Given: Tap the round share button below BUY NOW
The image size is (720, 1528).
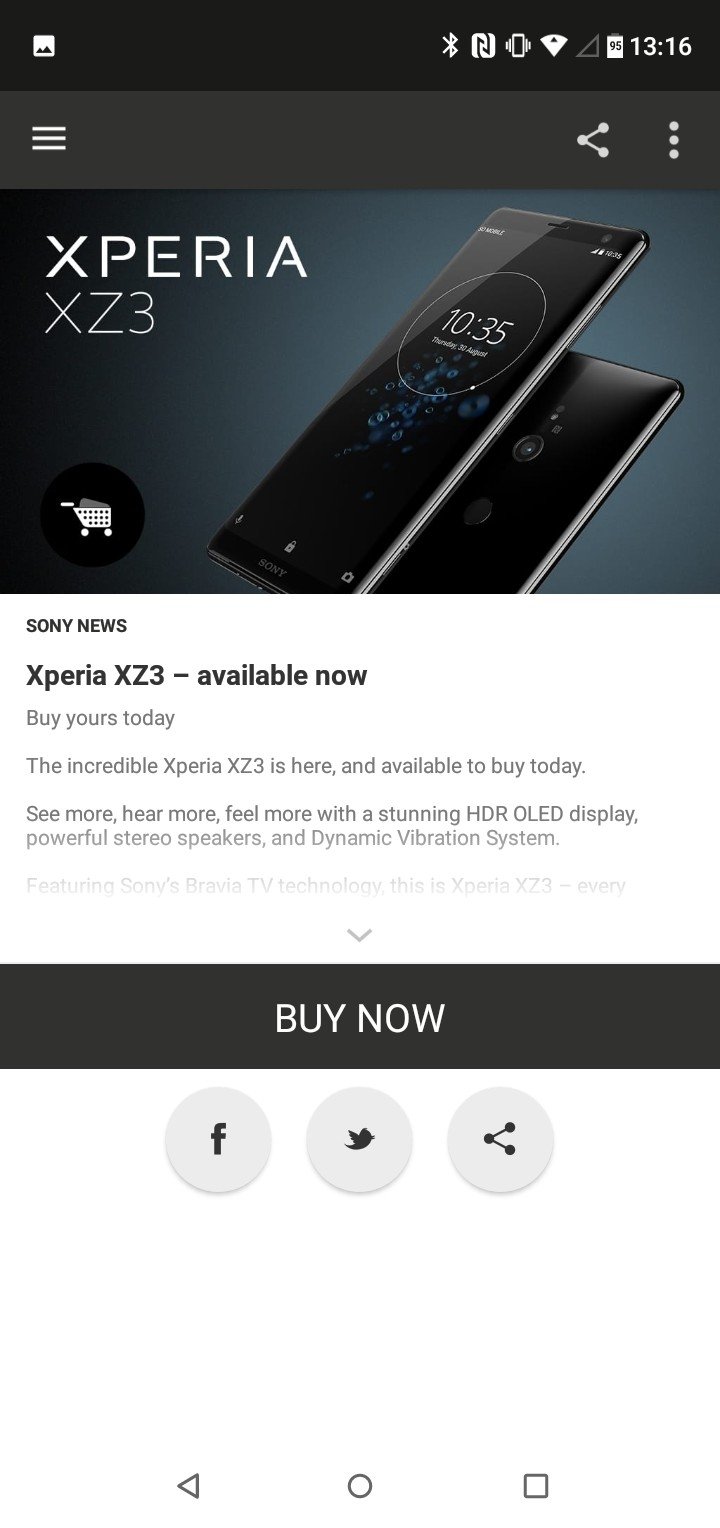Looking at the screenshot, I should coord(500,1139).
